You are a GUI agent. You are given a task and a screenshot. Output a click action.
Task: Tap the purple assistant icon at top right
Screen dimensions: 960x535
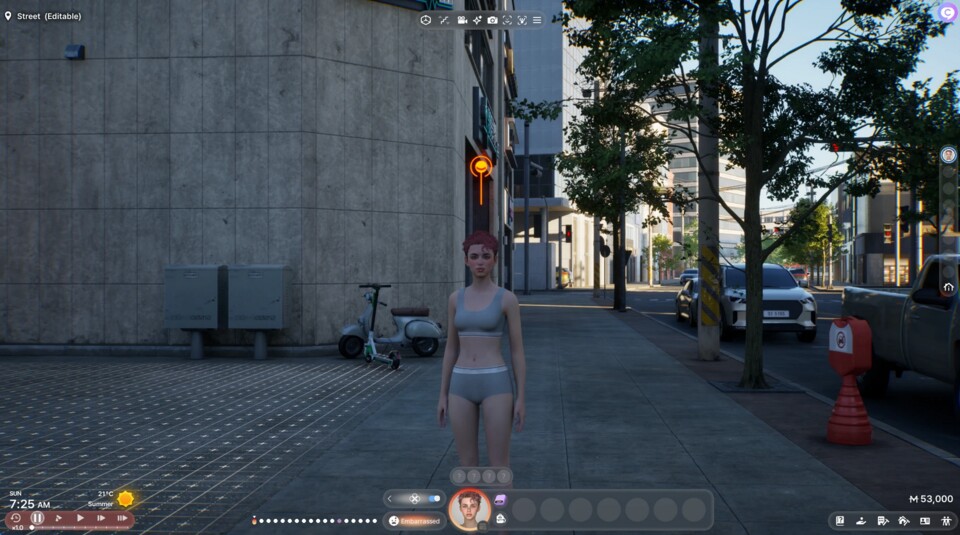(x=947, y=12)
